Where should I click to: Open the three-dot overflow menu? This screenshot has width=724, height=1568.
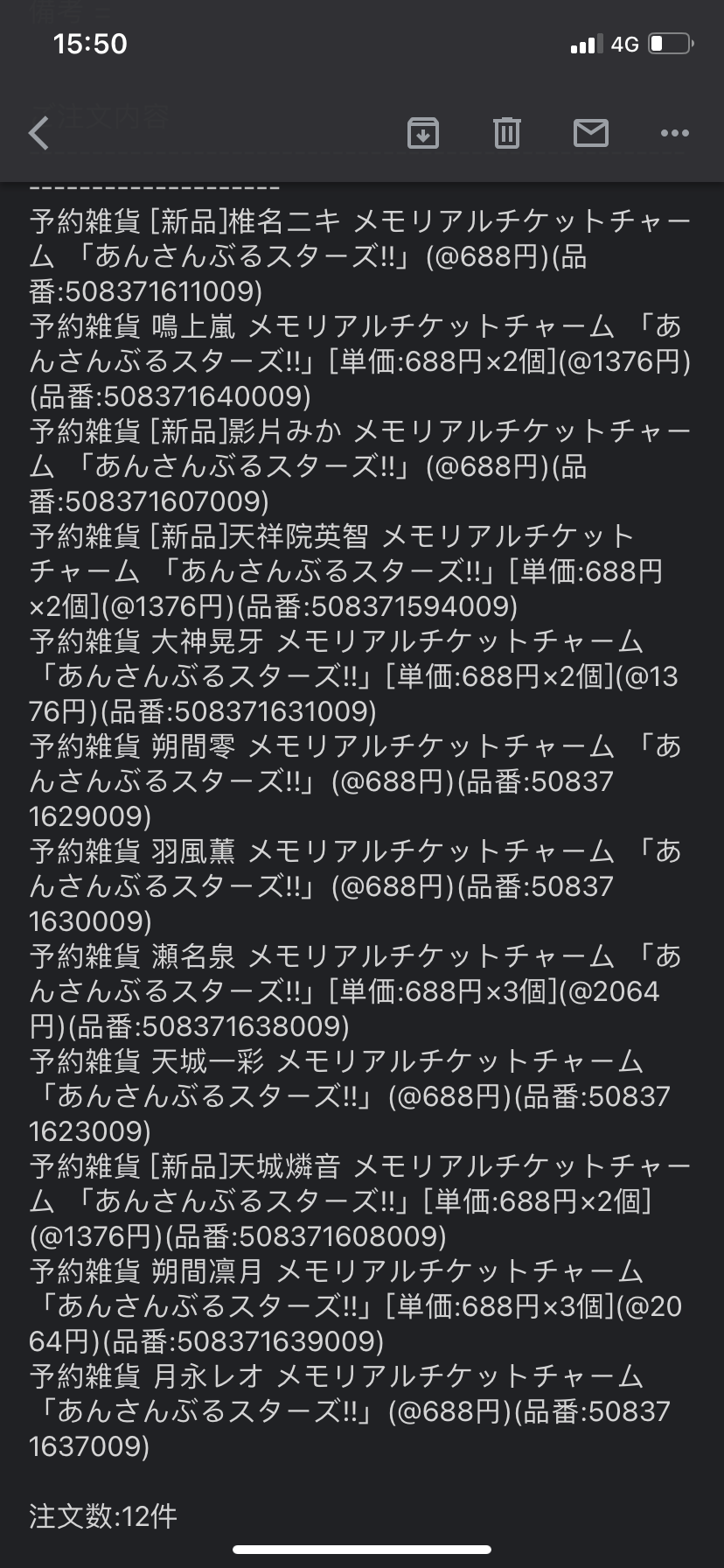(675, 133)
